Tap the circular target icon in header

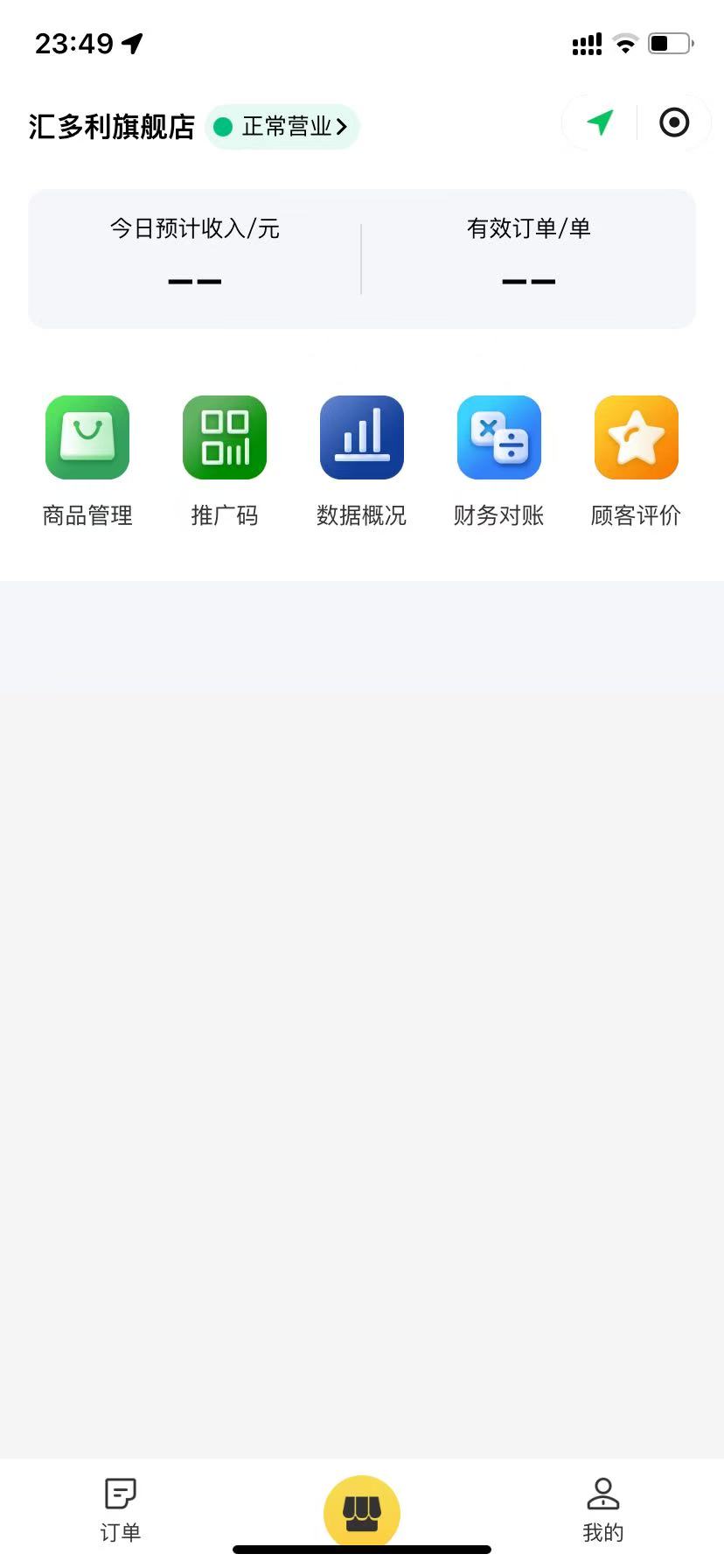(673, 122)
